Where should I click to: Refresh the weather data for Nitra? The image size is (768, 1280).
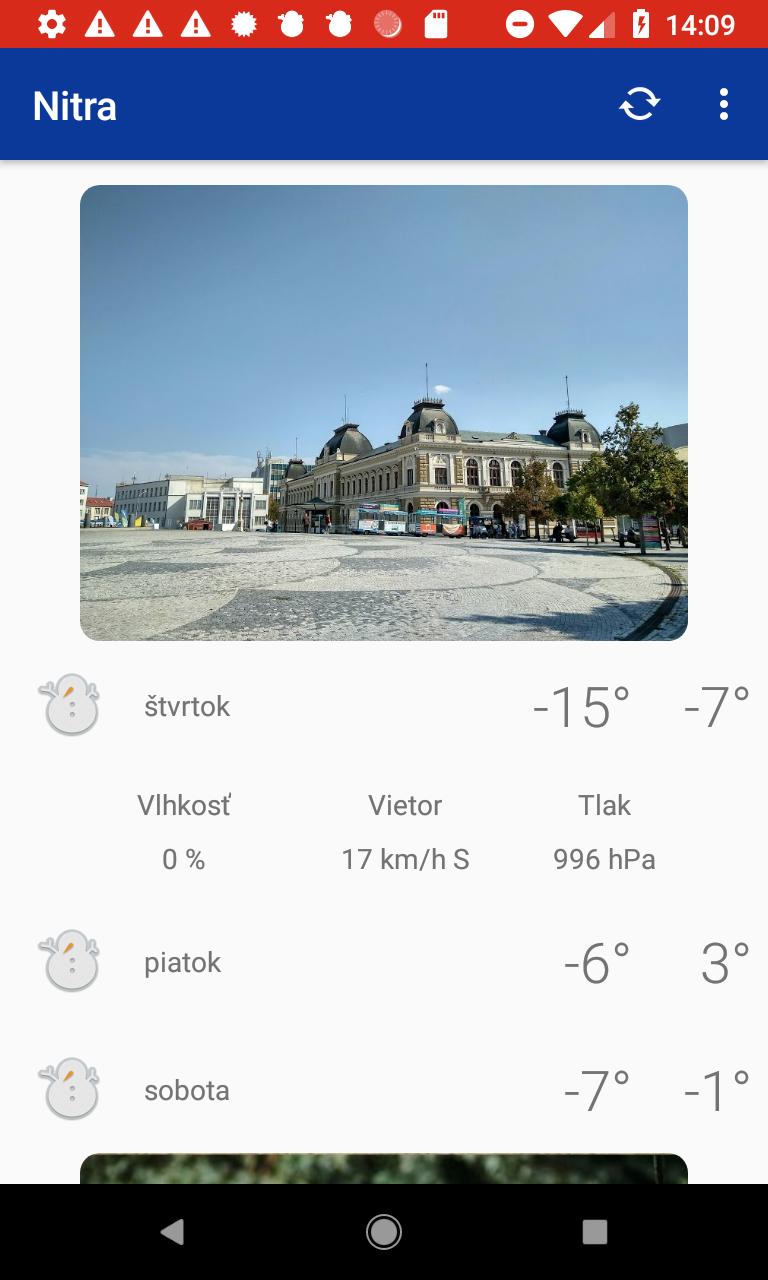coord(639,104)
